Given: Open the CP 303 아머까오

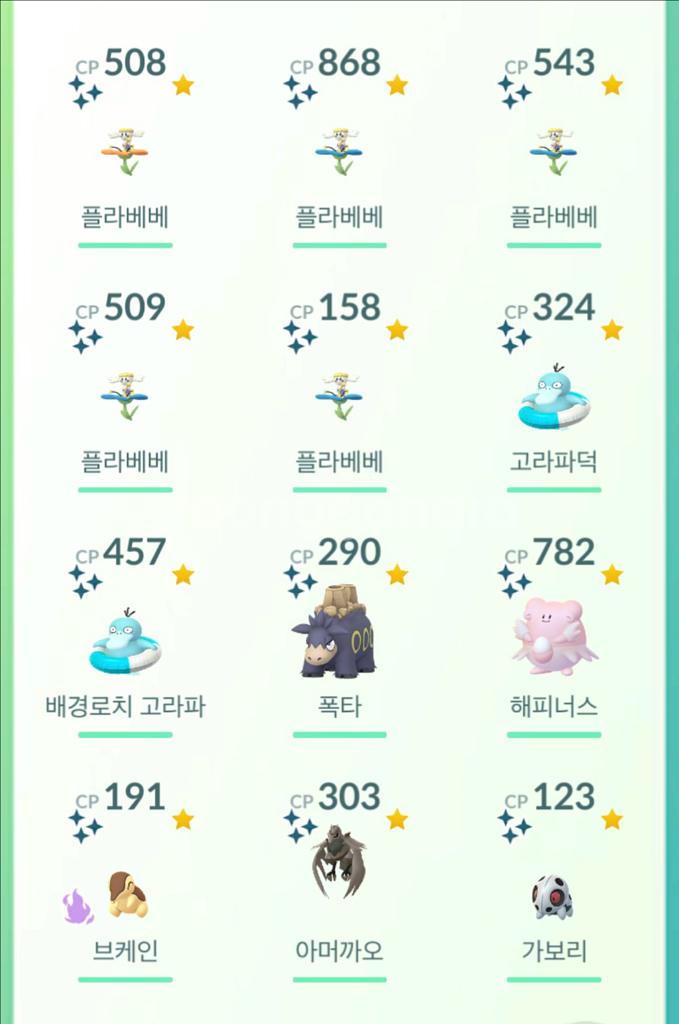Looking at the screenshot, I should [340, 868].
